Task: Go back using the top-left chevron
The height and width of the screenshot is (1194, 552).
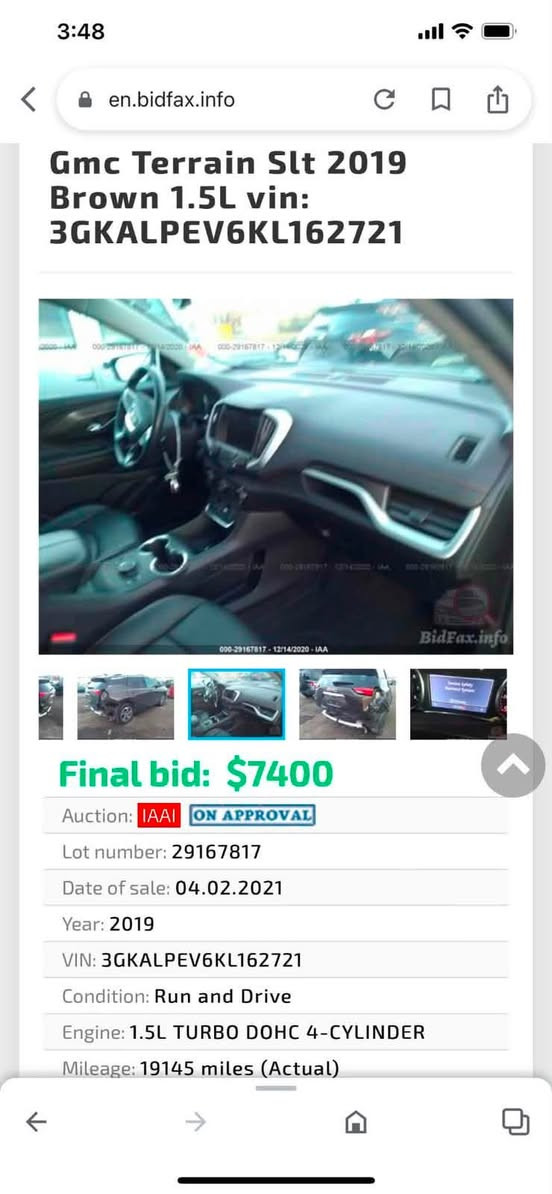Action: [x=28, y=100]
